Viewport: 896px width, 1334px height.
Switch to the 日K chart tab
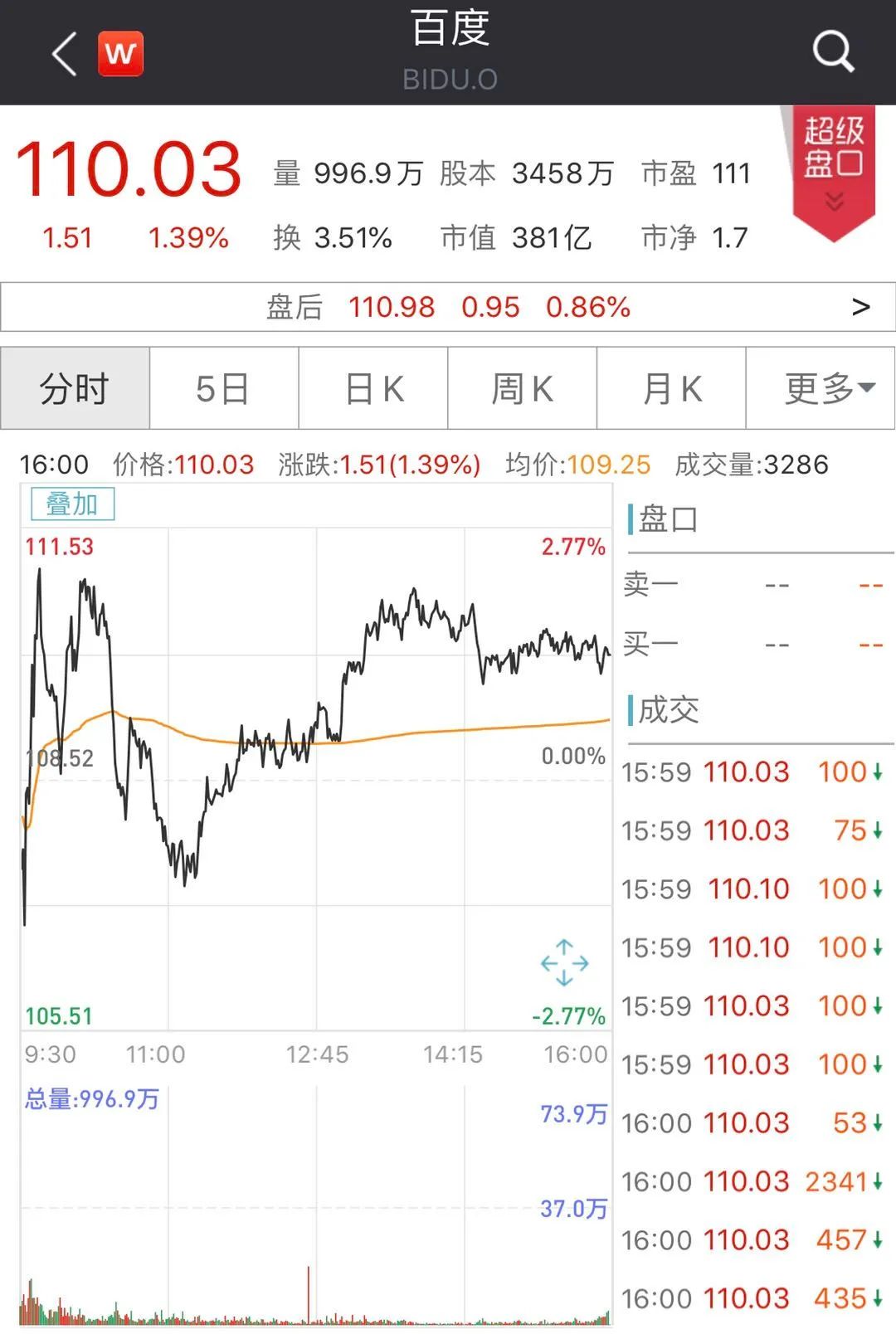pyautogui.click(x=373, y=388)
